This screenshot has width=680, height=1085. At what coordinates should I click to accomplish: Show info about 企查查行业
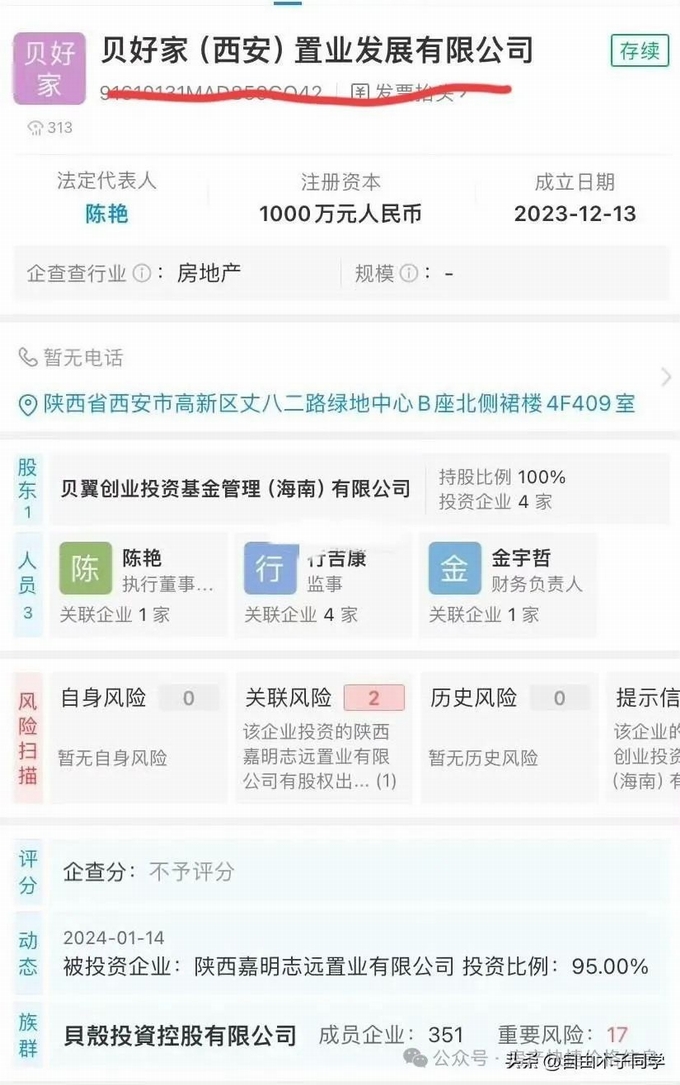pos(142,273)
